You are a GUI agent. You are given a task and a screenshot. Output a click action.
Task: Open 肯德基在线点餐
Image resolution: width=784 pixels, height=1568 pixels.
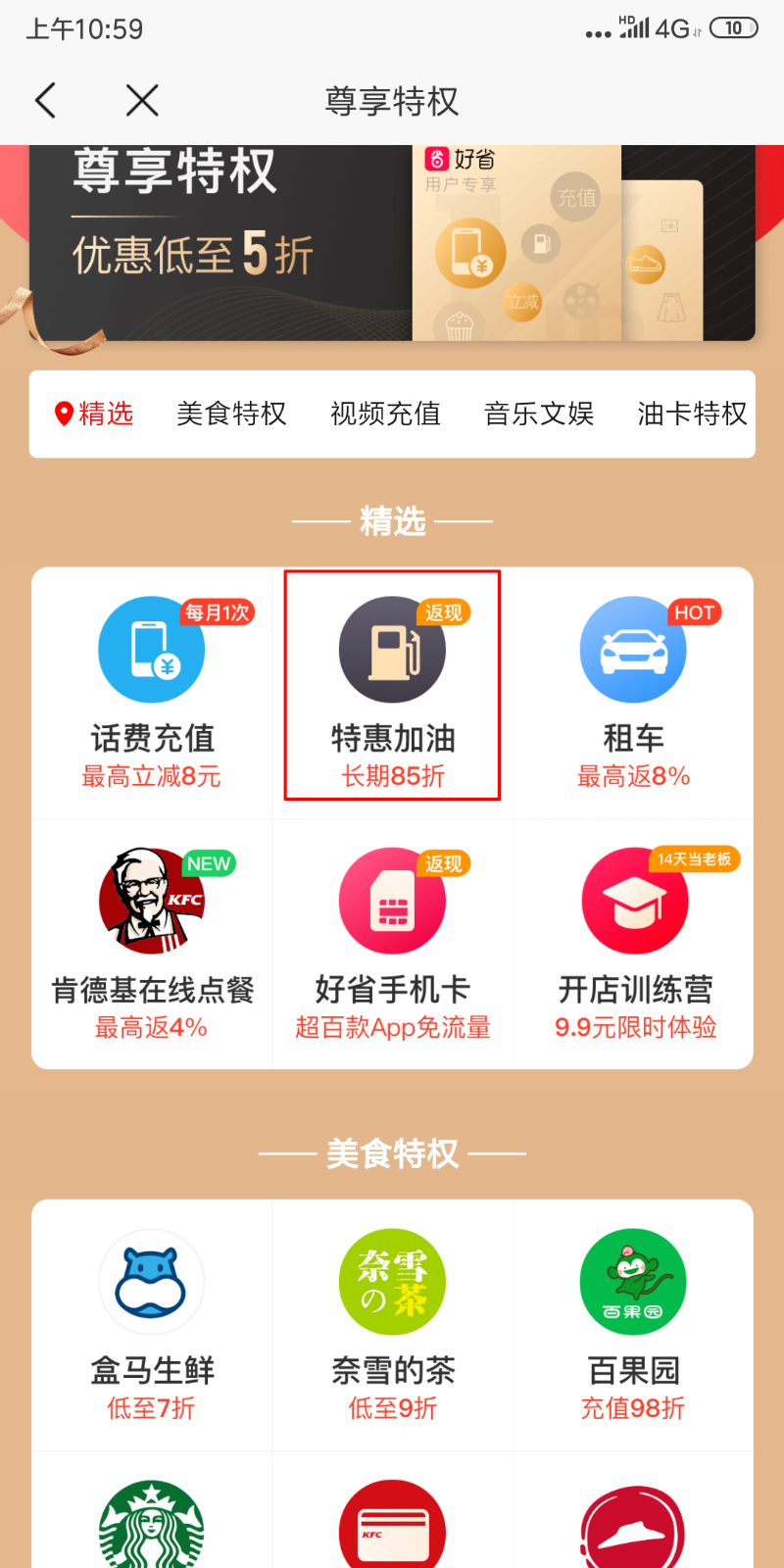[x=152, y=944]
